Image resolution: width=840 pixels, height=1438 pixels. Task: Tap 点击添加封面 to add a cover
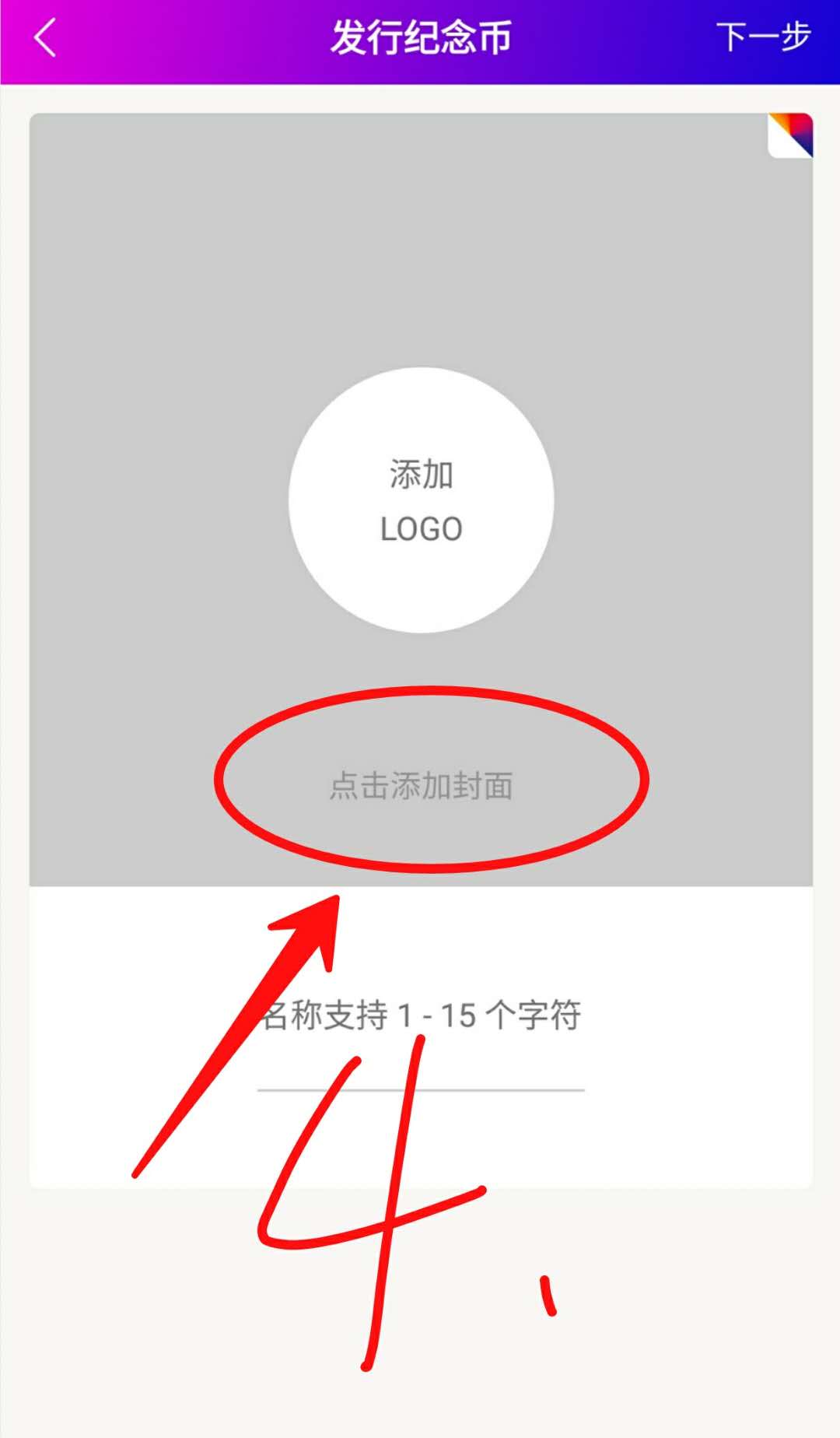click(421, 786)
